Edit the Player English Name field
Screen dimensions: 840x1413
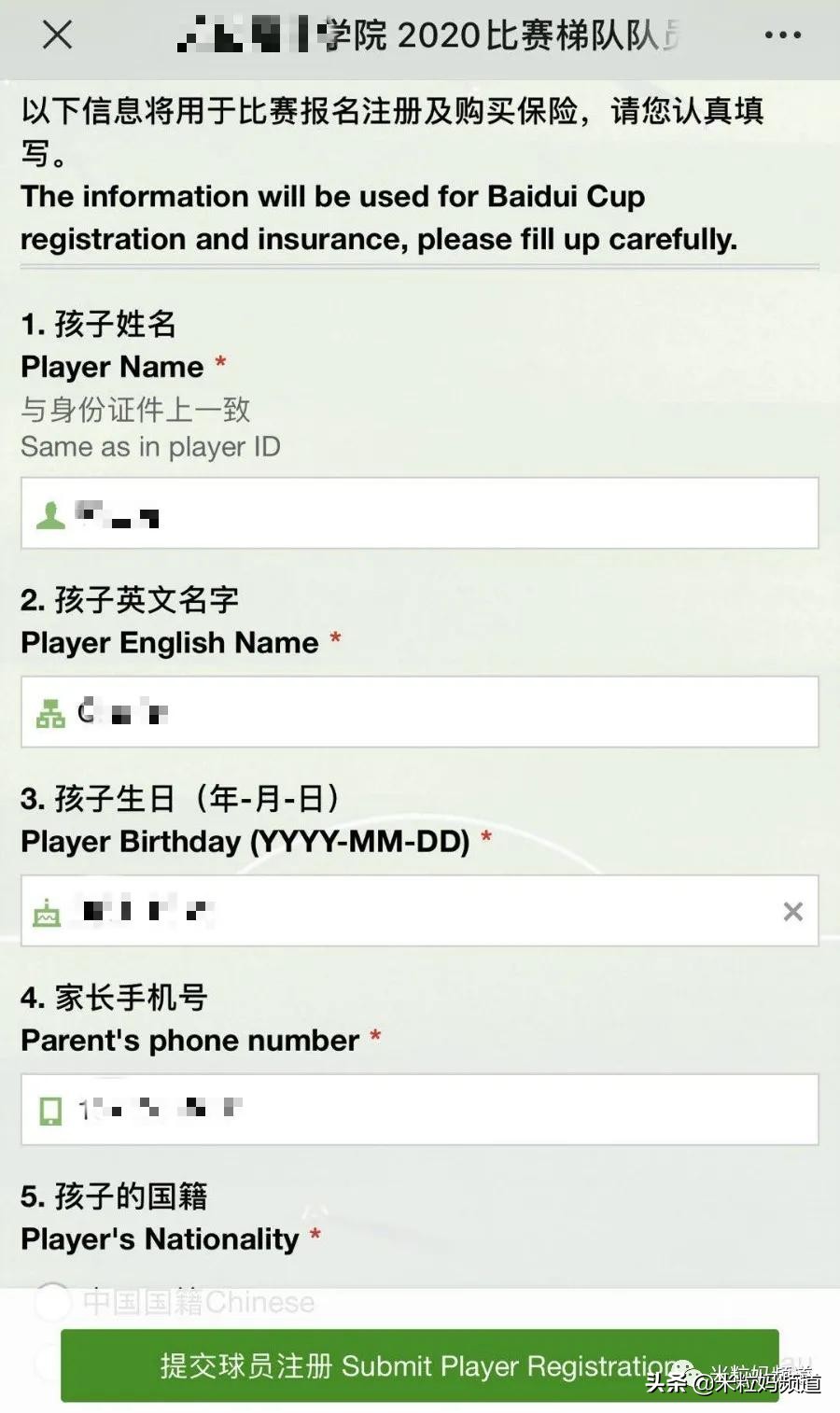tap(420, 712)
